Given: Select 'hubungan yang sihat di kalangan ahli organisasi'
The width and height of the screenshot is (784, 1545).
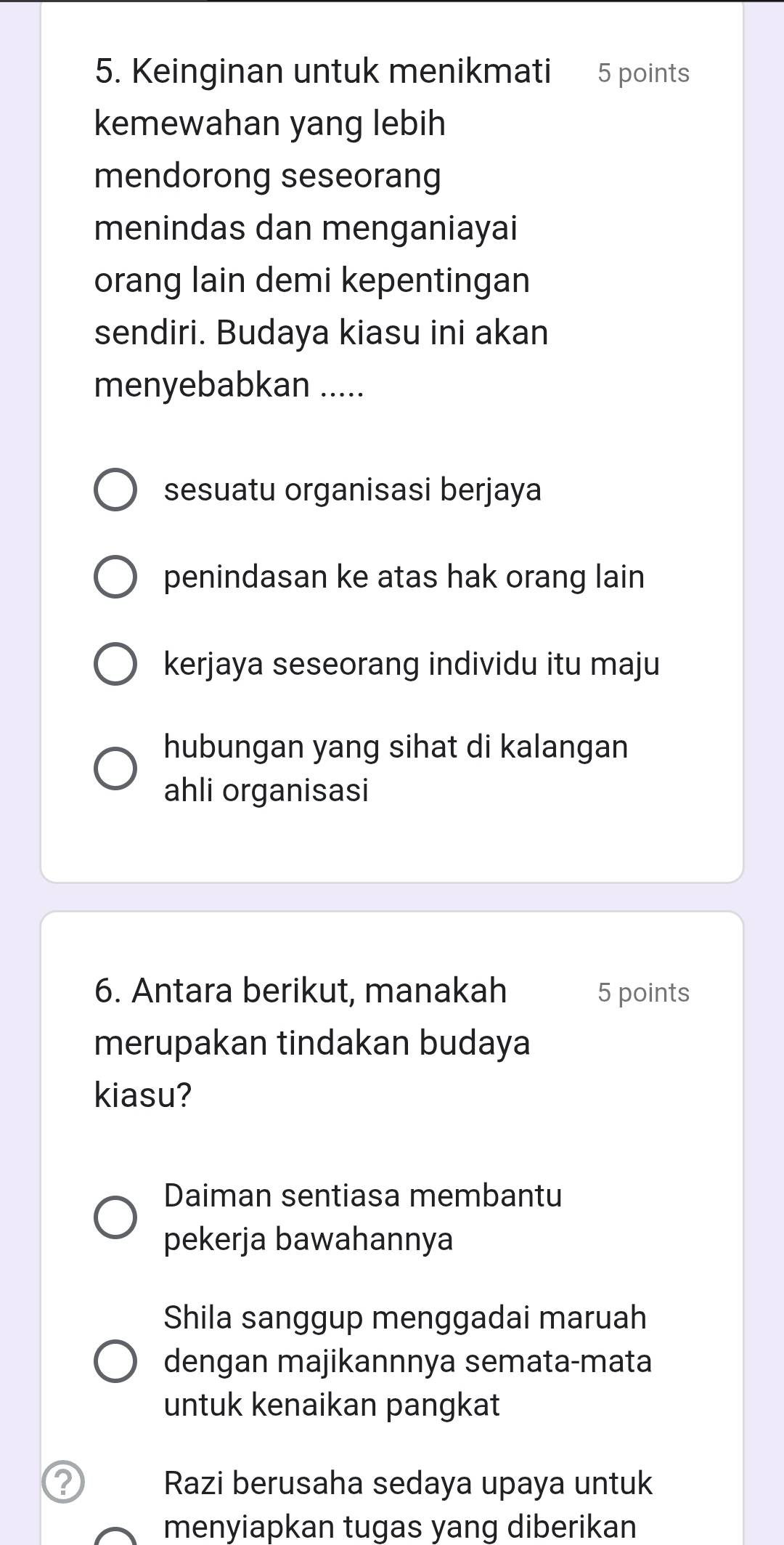Looking at the screenshot, I should click(x=115, y=768).
